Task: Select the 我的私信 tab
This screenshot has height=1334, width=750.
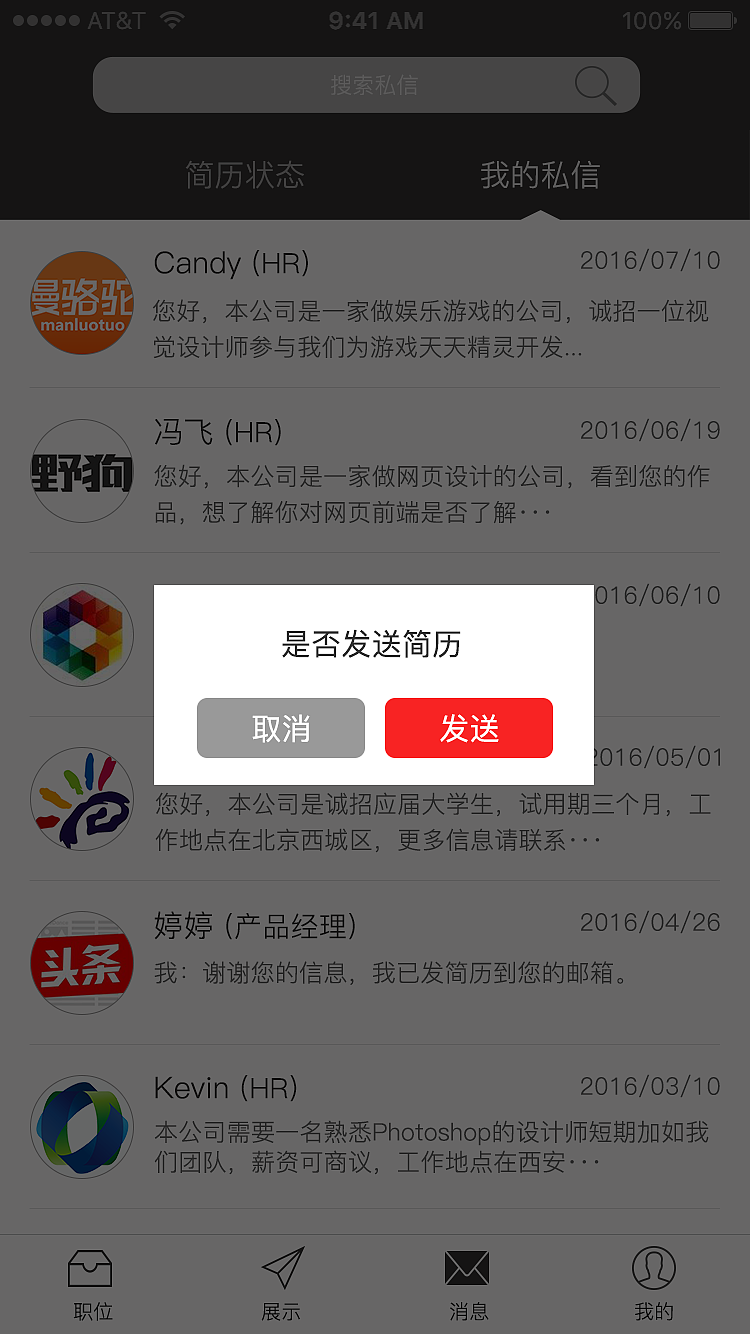Action: (540, 175)
